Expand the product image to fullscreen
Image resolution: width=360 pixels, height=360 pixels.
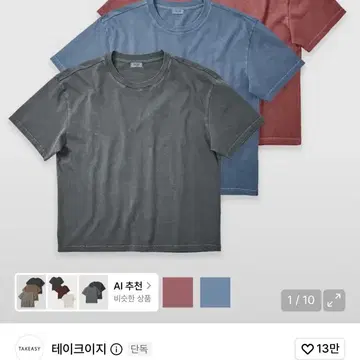click(334, 300)
